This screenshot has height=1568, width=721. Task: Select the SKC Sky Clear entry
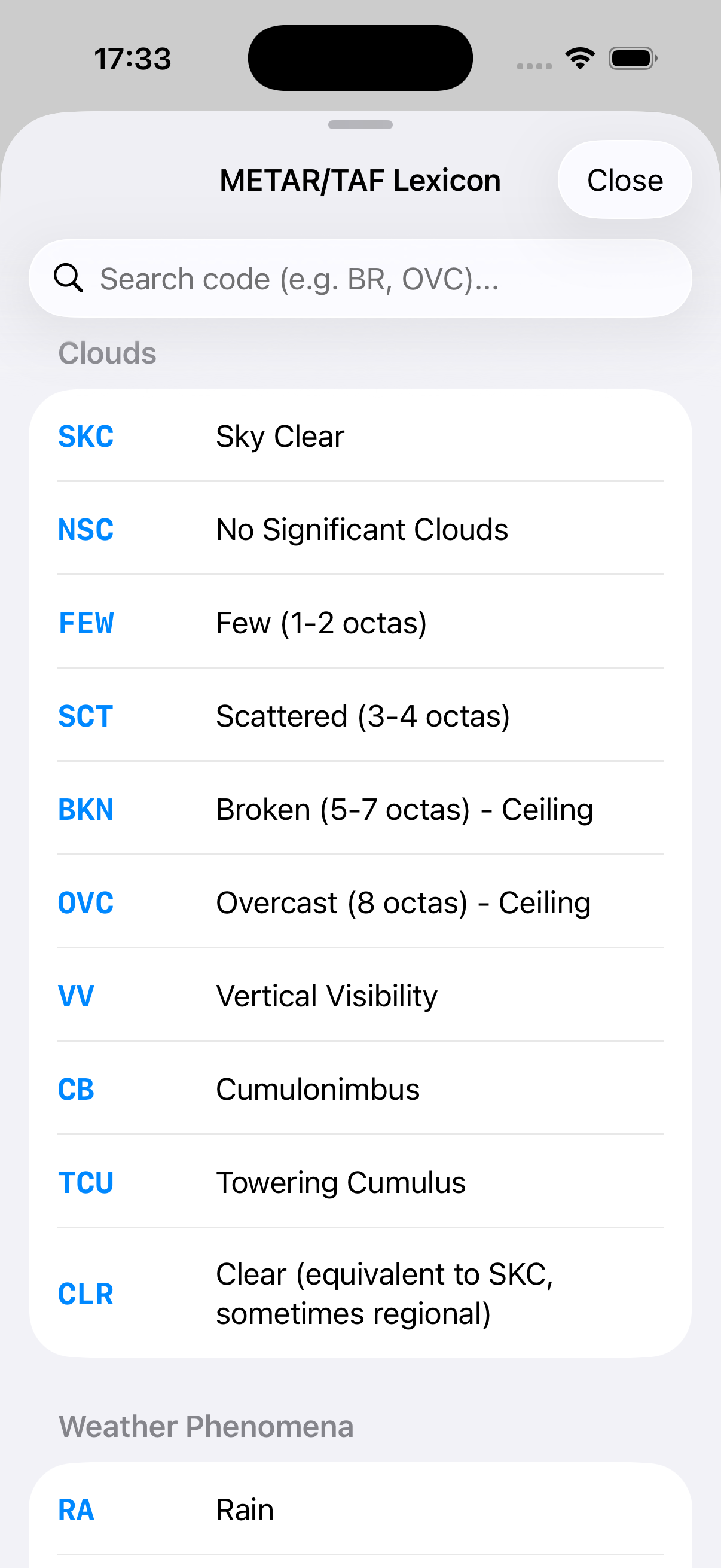coord(360,436)
